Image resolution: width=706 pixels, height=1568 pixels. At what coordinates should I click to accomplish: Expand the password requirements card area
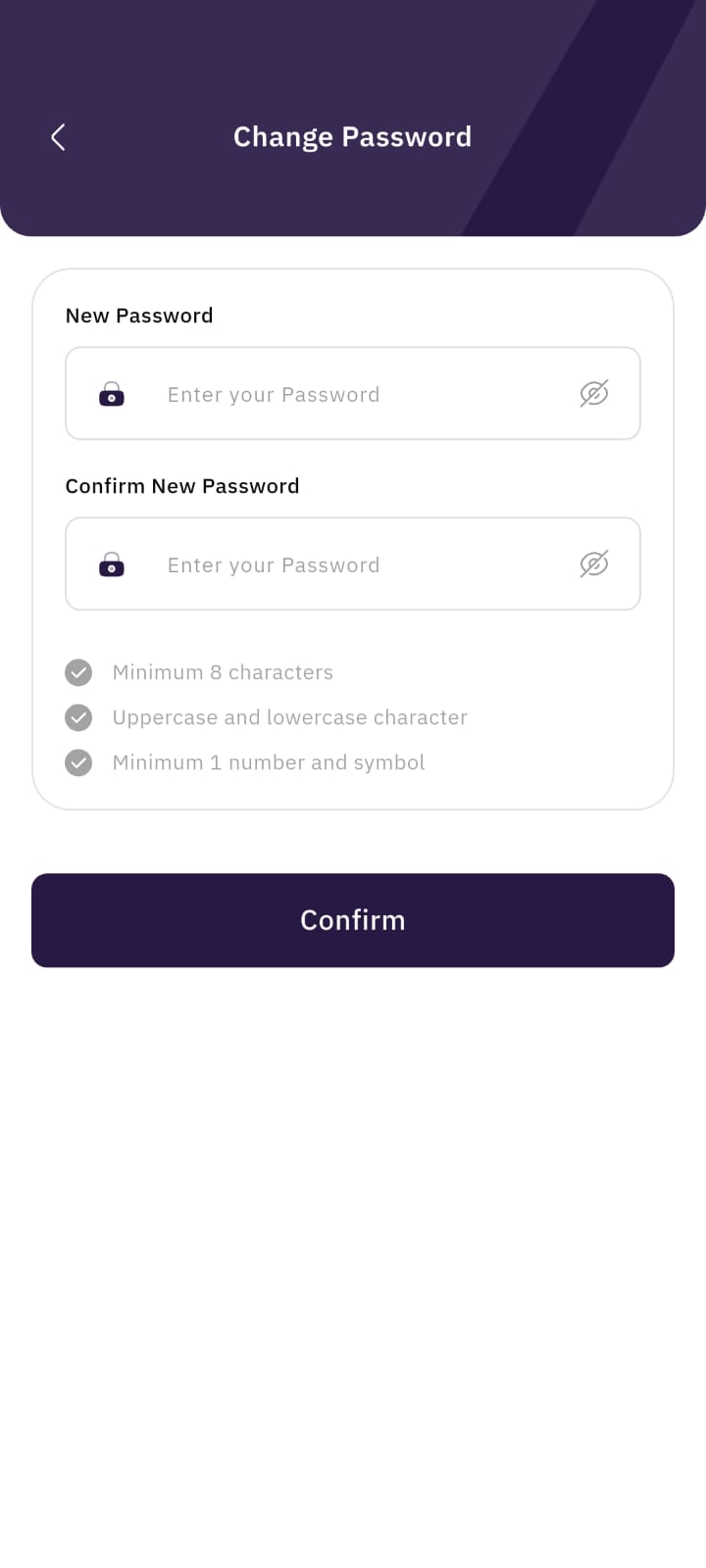(x=353, y=717)
